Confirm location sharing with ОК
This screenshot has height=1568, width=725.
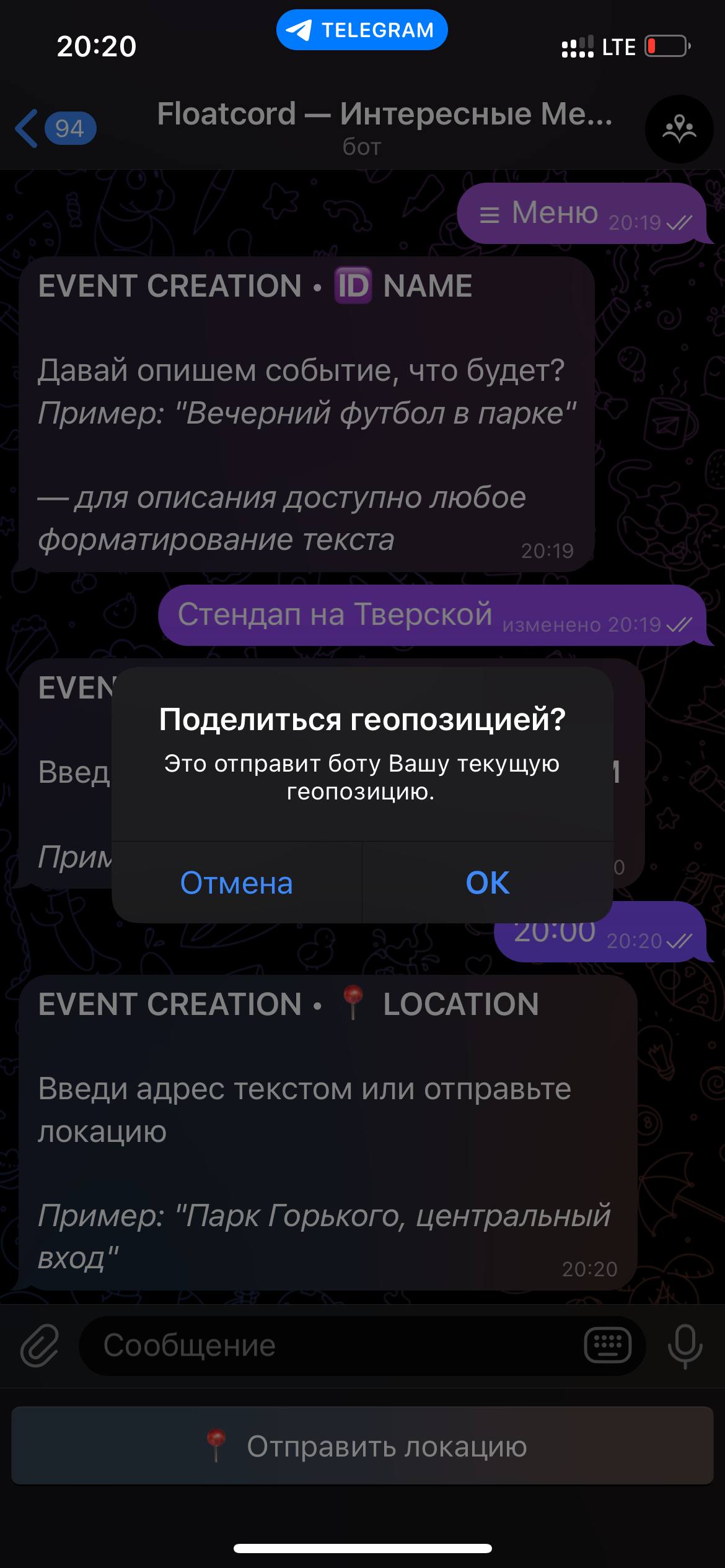click(486, 884)
